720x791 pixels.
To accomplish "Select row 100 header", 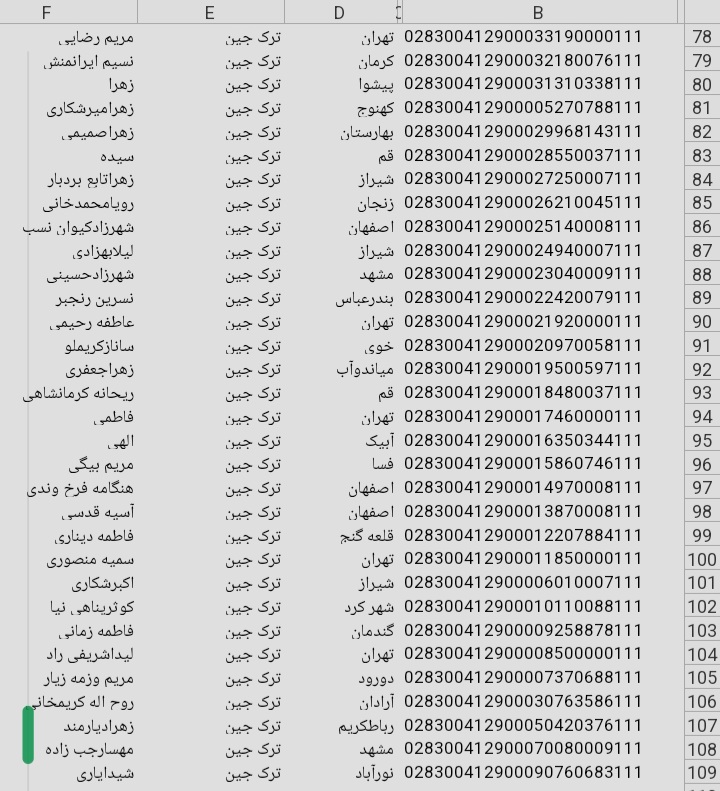I will click(x=702, y=559).
